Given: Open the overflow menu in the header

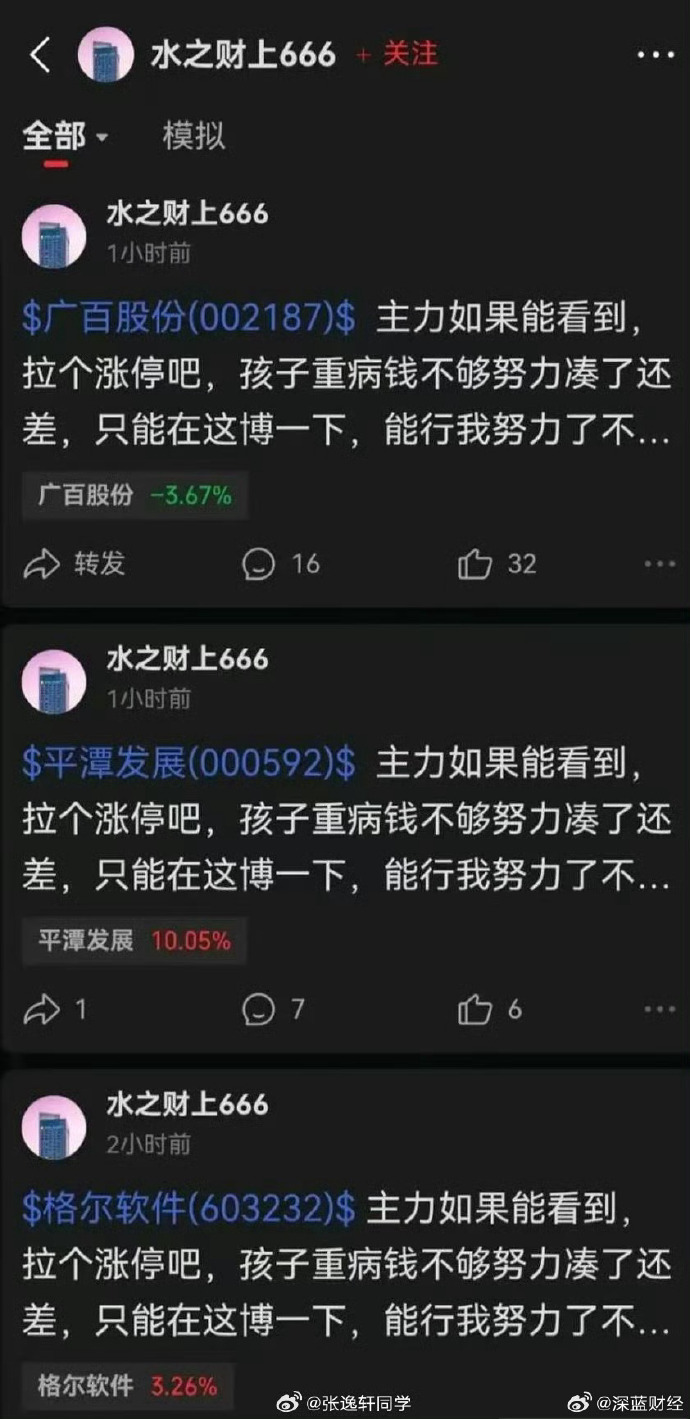Looking at the screenshot, I should pyautogui.click(x=655, y=55).
